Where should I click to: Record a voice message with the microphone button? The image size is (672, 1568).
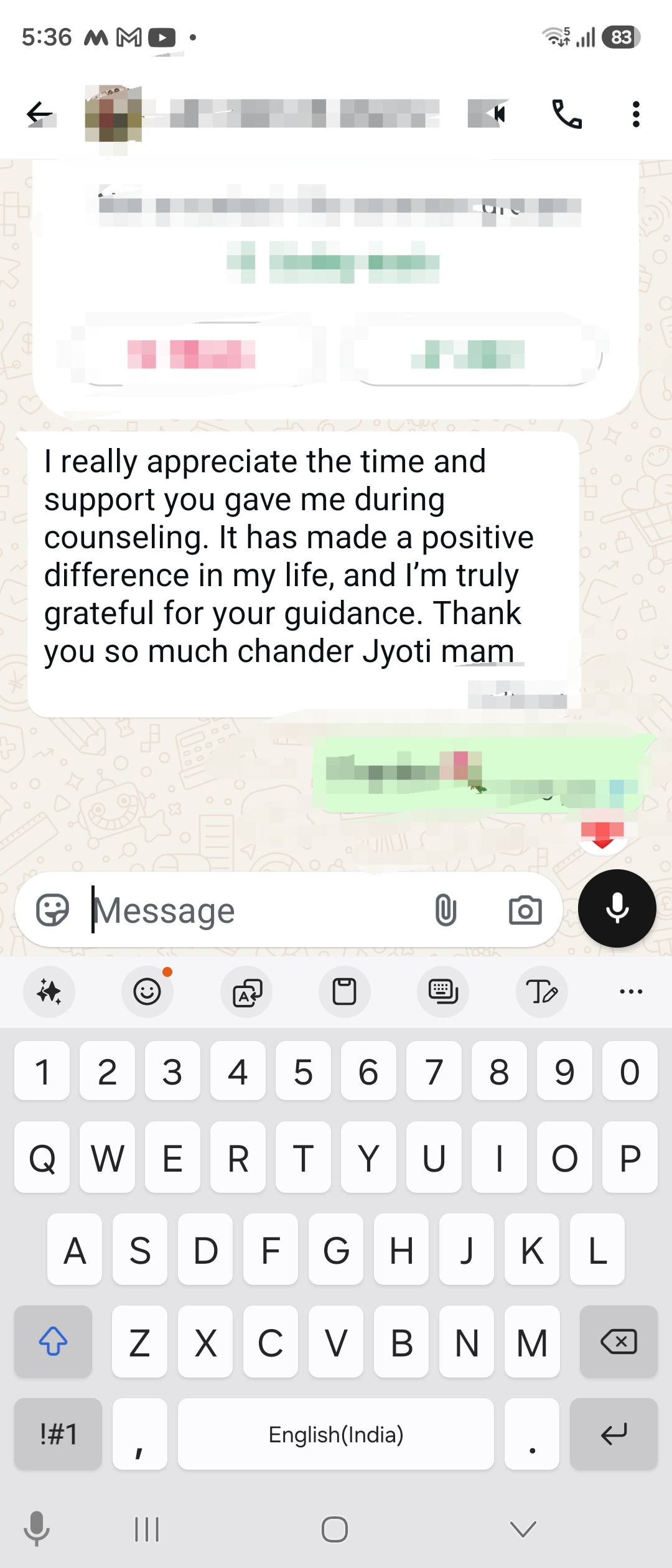point(617,908)
